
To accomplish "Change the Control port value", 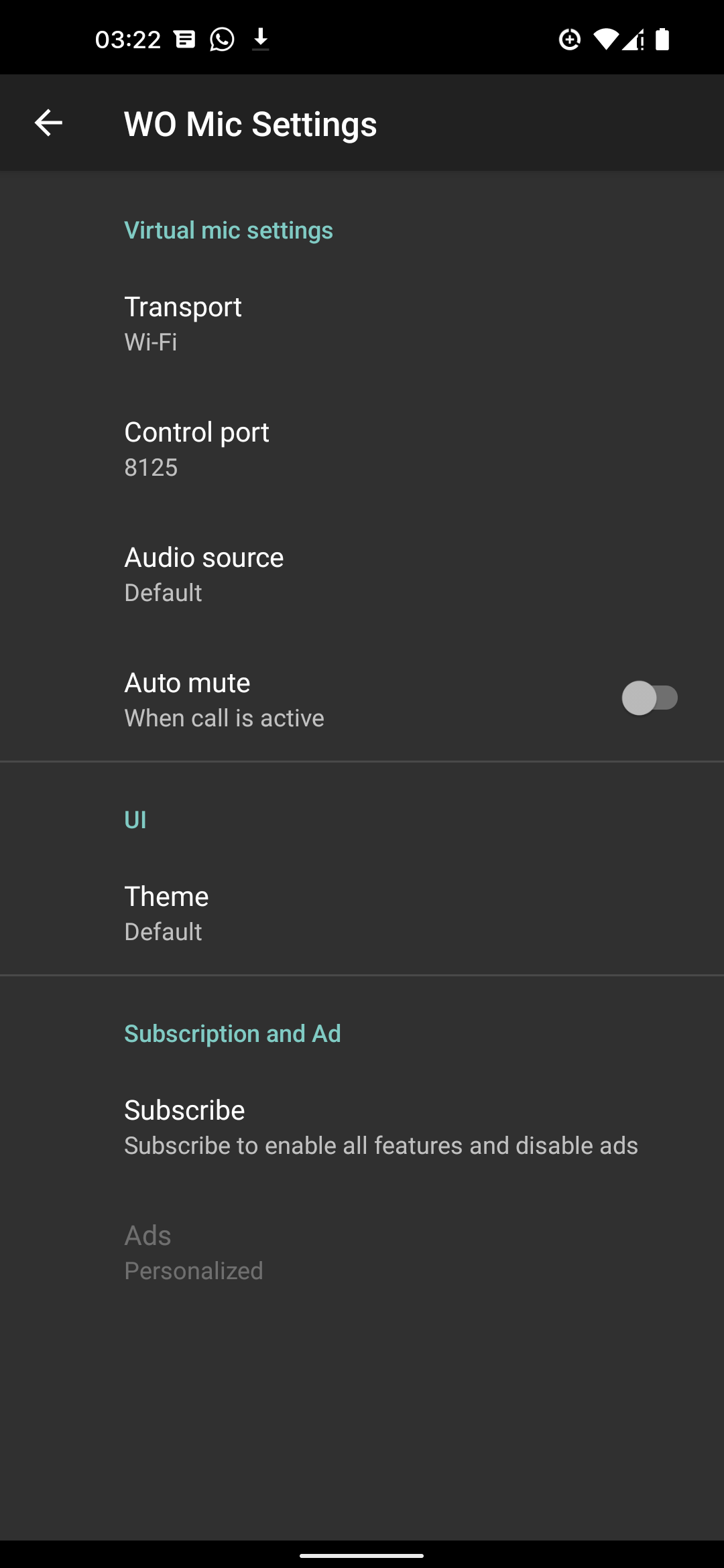I will (362, 449).
